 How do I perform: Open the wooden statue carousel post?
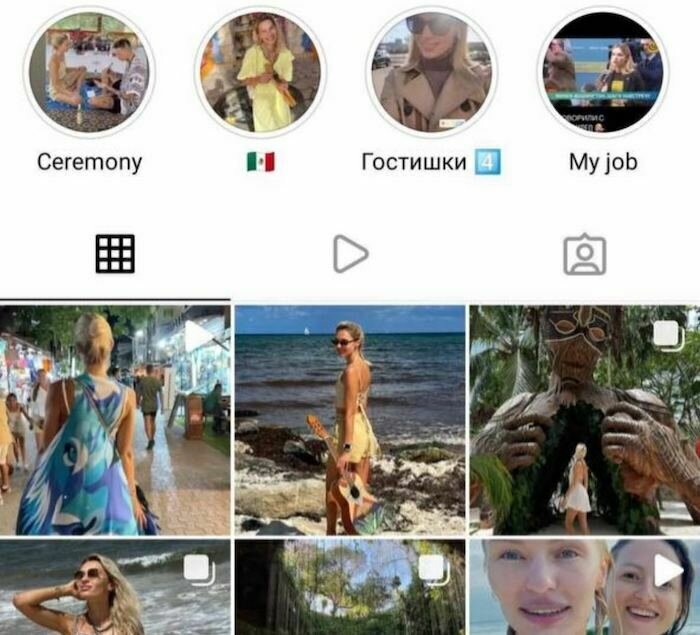tap(584, 420)
